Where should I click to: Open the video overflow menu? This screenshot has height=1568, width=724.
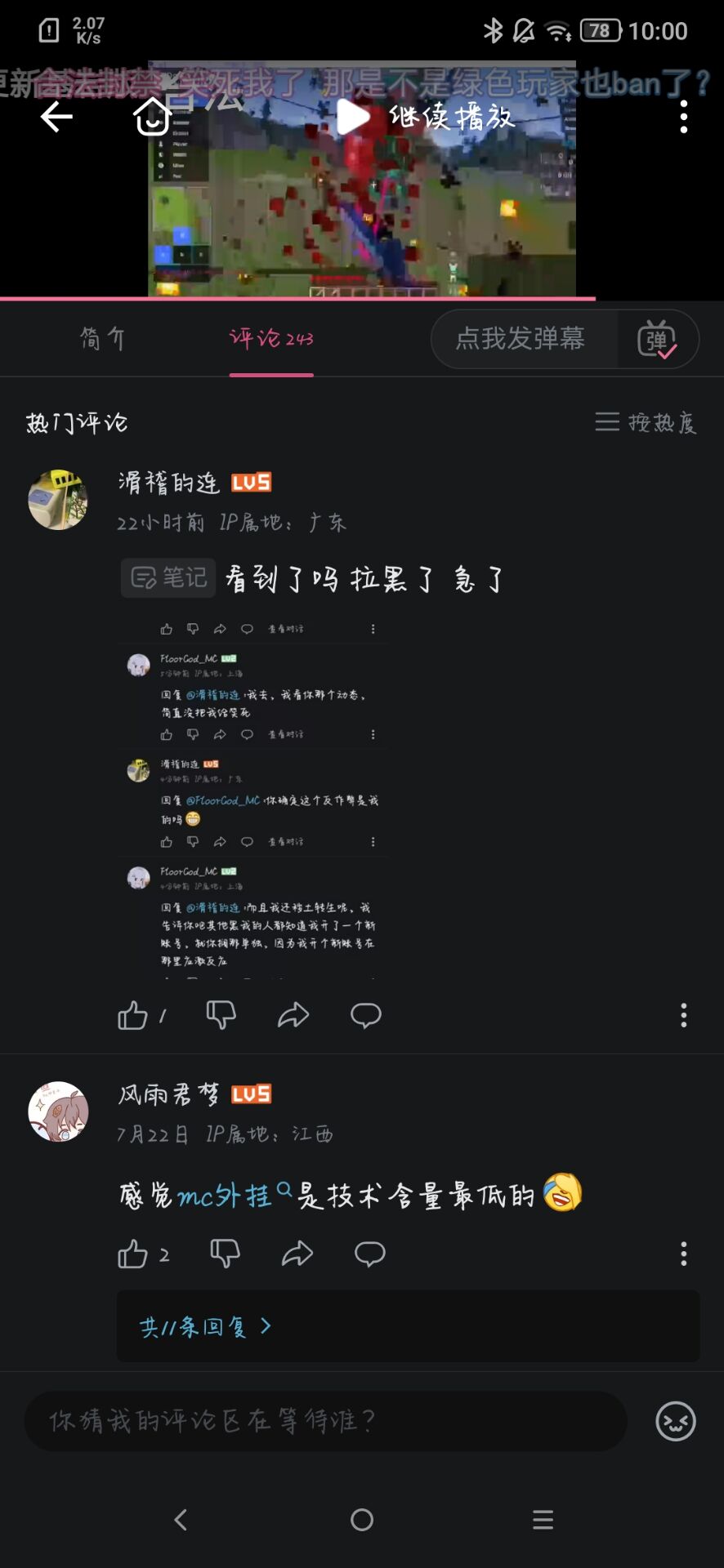pos(683,117)
